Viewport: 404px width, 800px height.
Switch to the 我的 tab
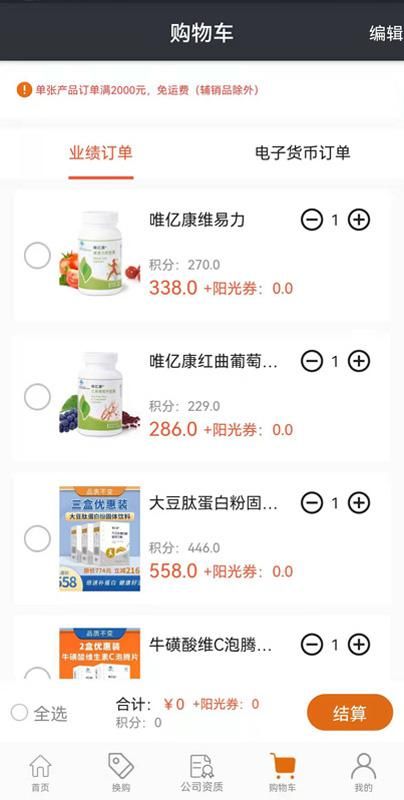pyautogui.click(x=363, y=772)
